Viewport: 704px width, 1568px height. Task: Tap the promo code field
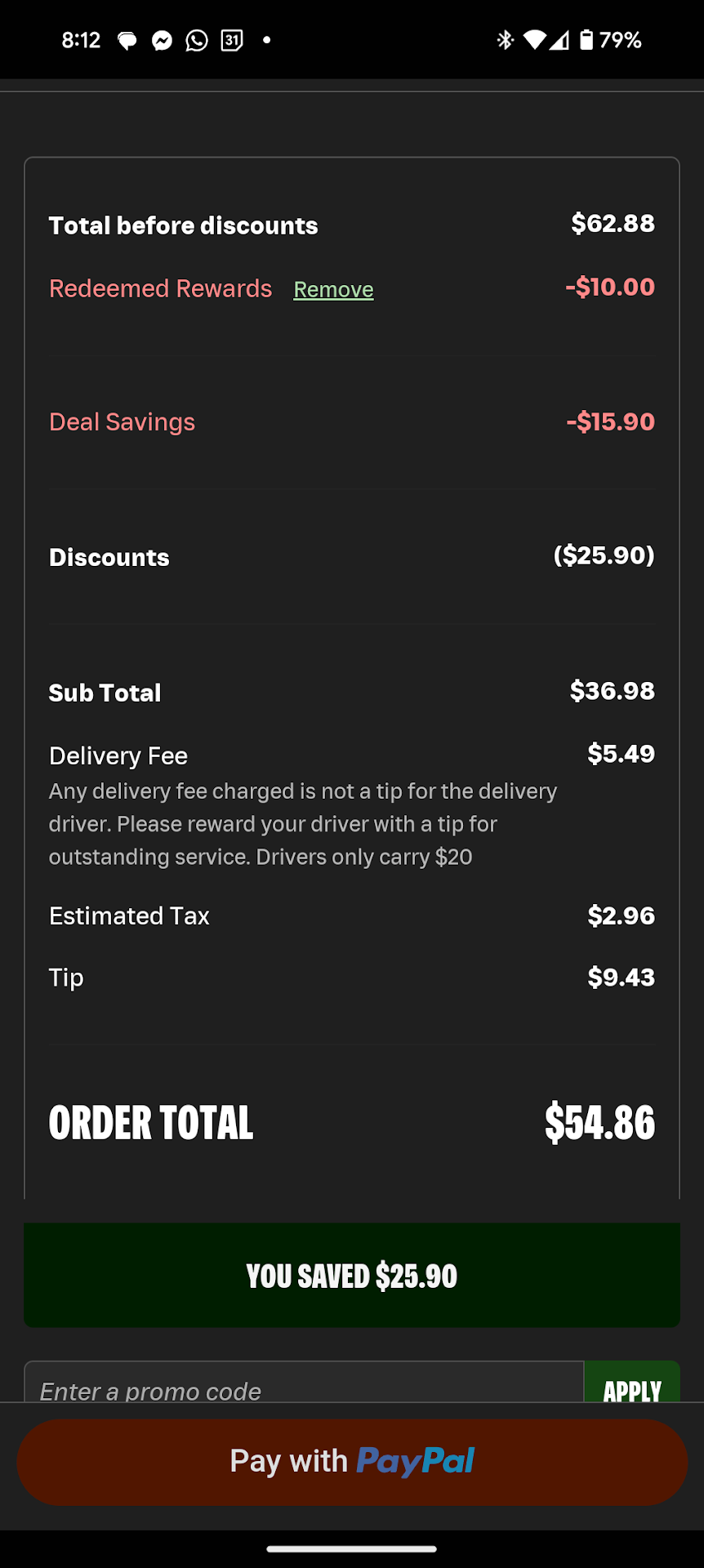click(x=304, y=1386)
